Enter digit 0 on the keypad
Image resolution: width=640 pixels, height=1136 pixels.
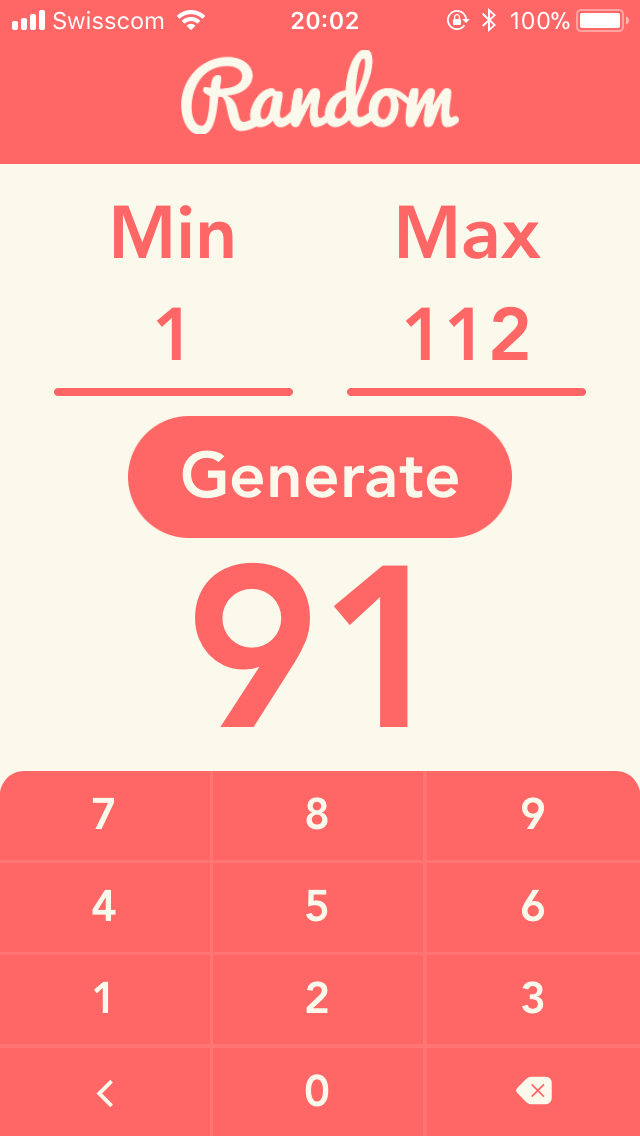tap(317, 1091)
